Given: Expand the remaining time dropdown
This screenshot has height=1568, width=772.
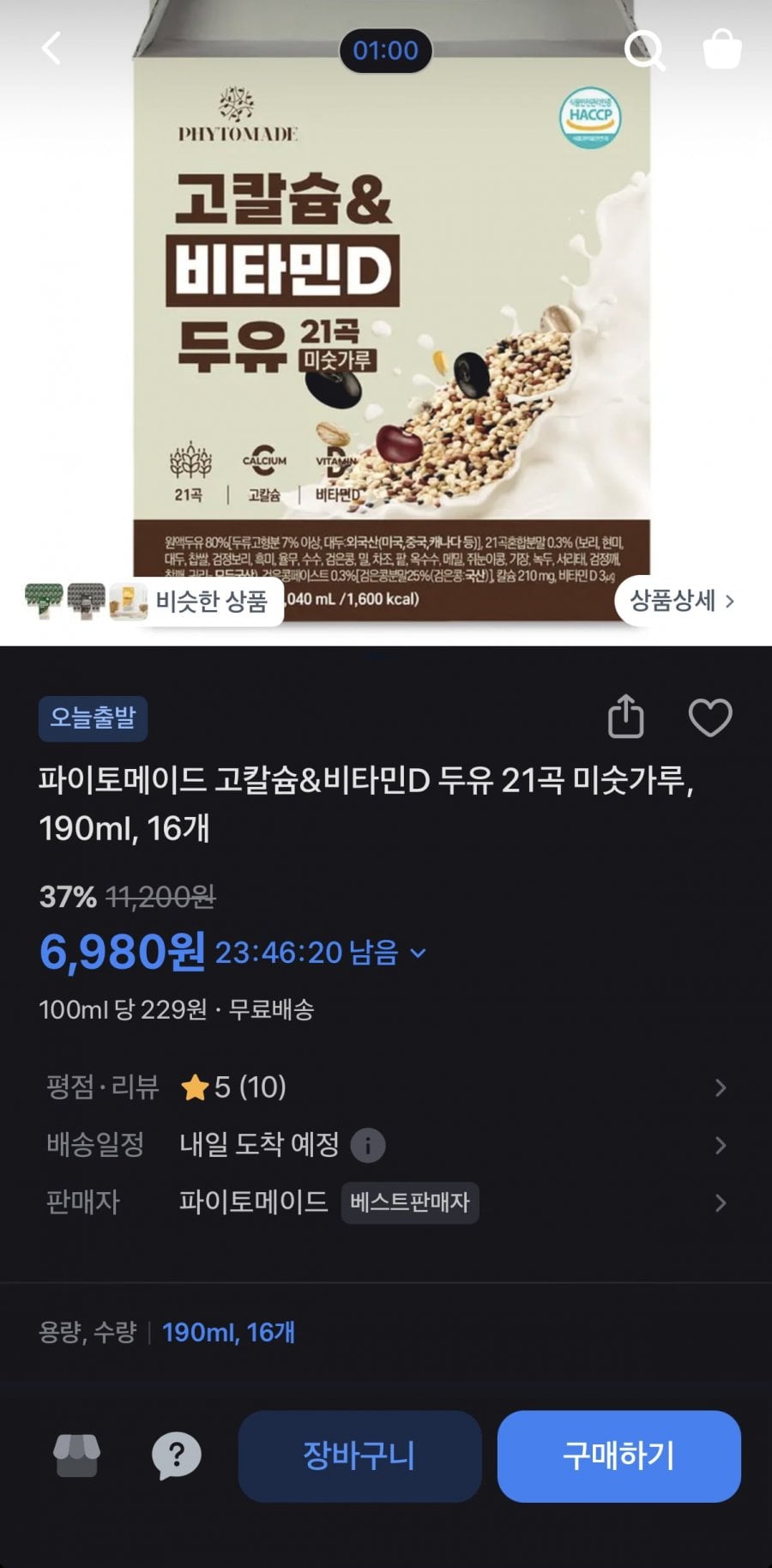Looking at the screenshot, I should [419, 953].
